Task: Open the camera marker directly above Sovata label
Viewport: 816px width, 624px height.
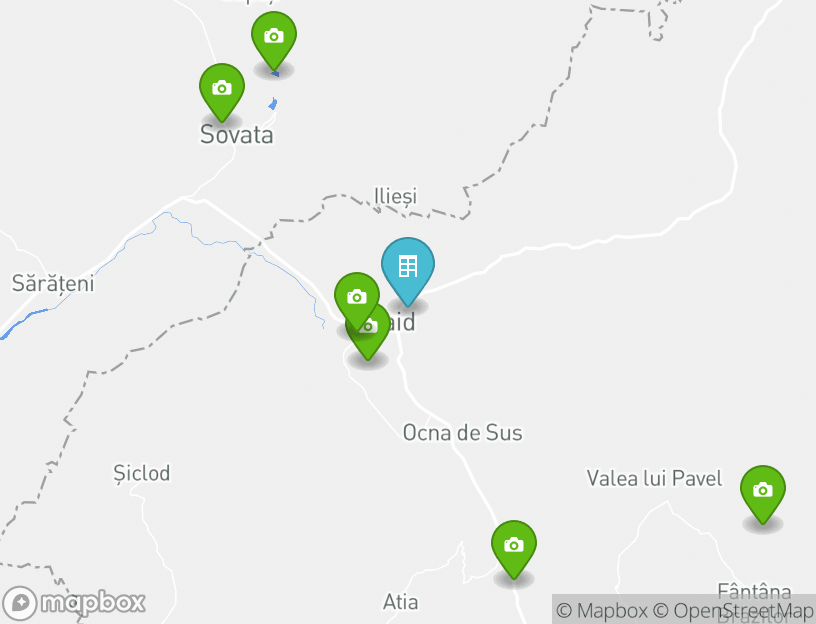Action: (222, 88)
